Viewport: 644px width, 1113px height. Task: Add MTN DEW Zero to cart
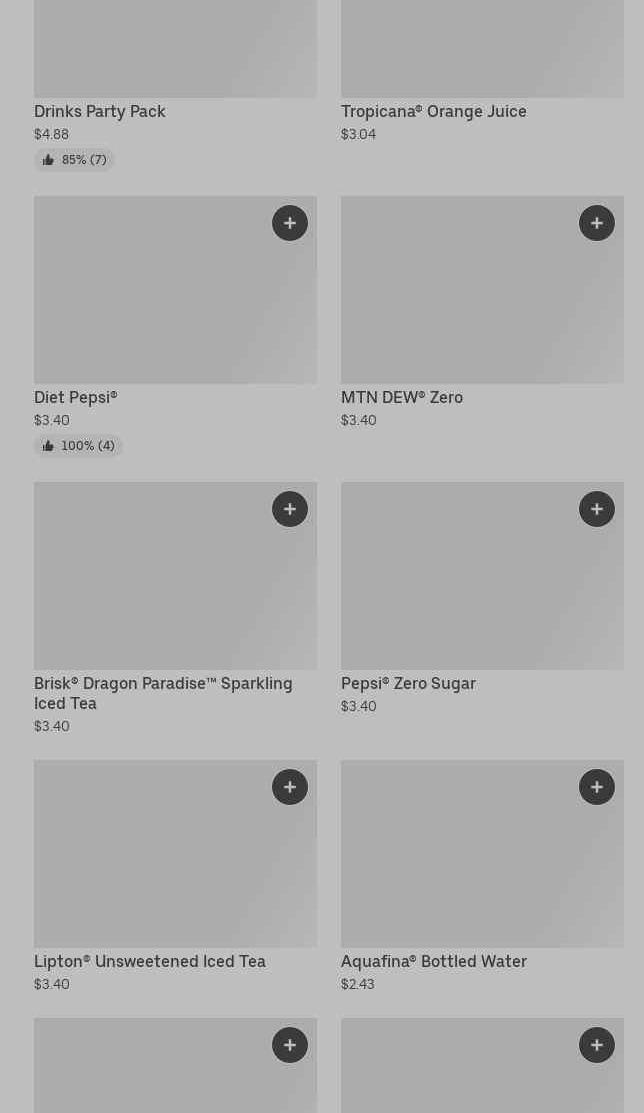597,223
